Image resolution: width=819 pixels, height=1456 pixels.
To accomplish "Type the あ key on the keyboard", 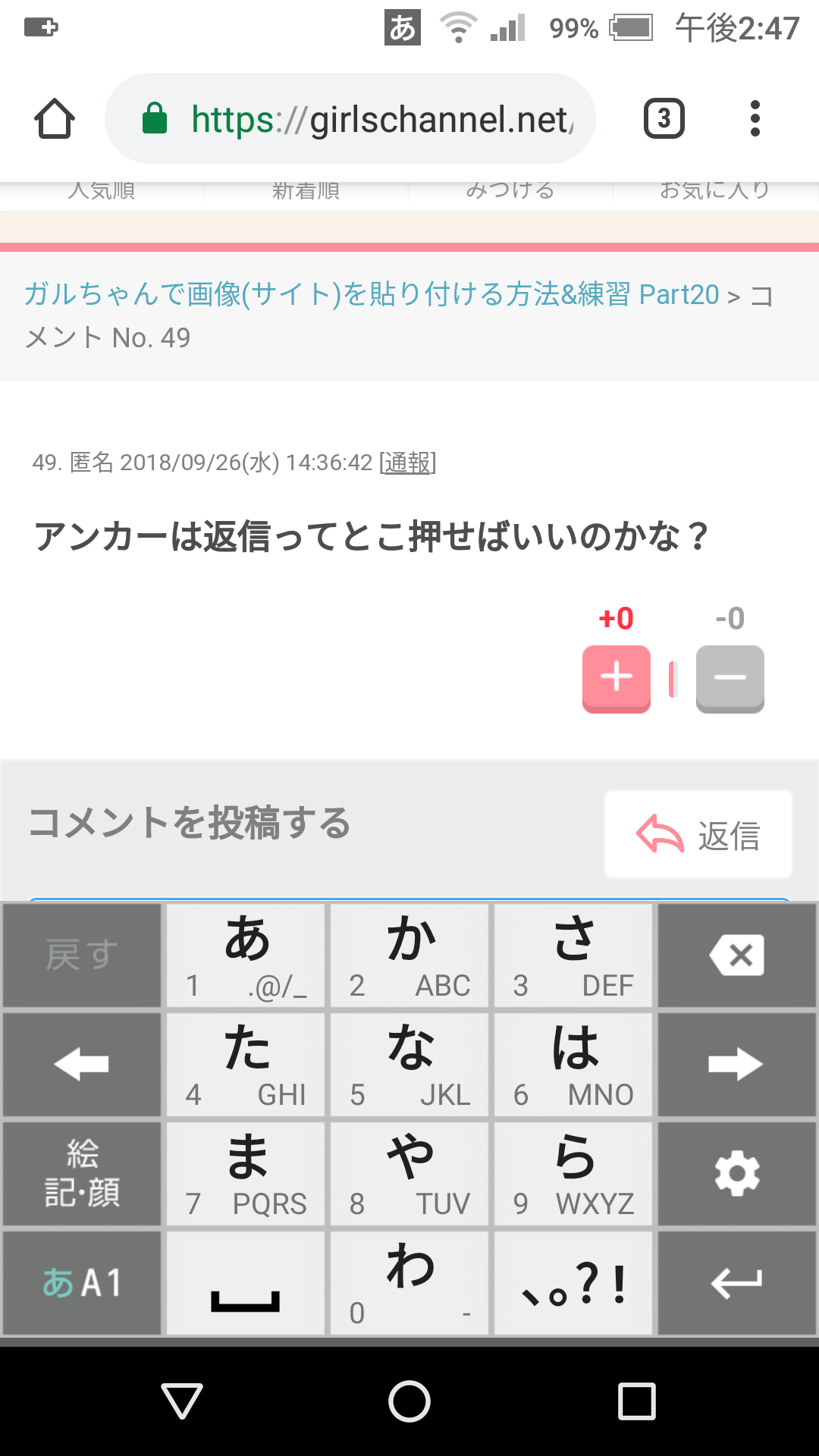I will (x=246, y=955).
